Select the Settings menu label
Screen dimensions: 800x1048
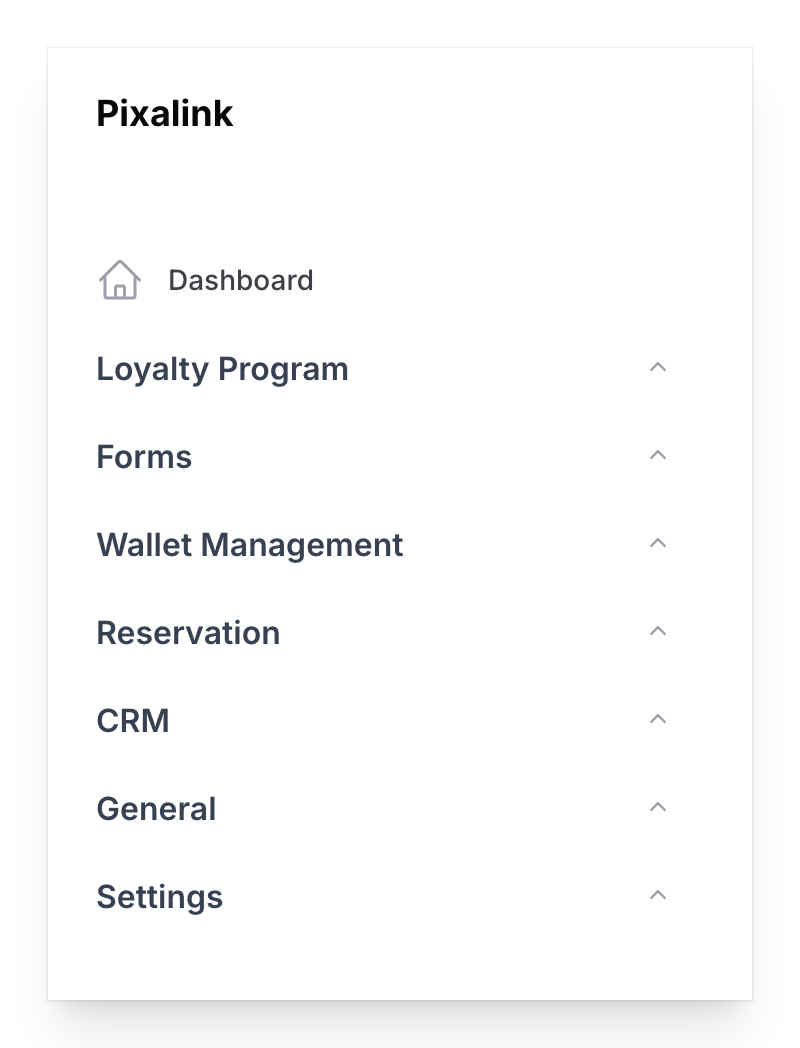pos(159,896)
